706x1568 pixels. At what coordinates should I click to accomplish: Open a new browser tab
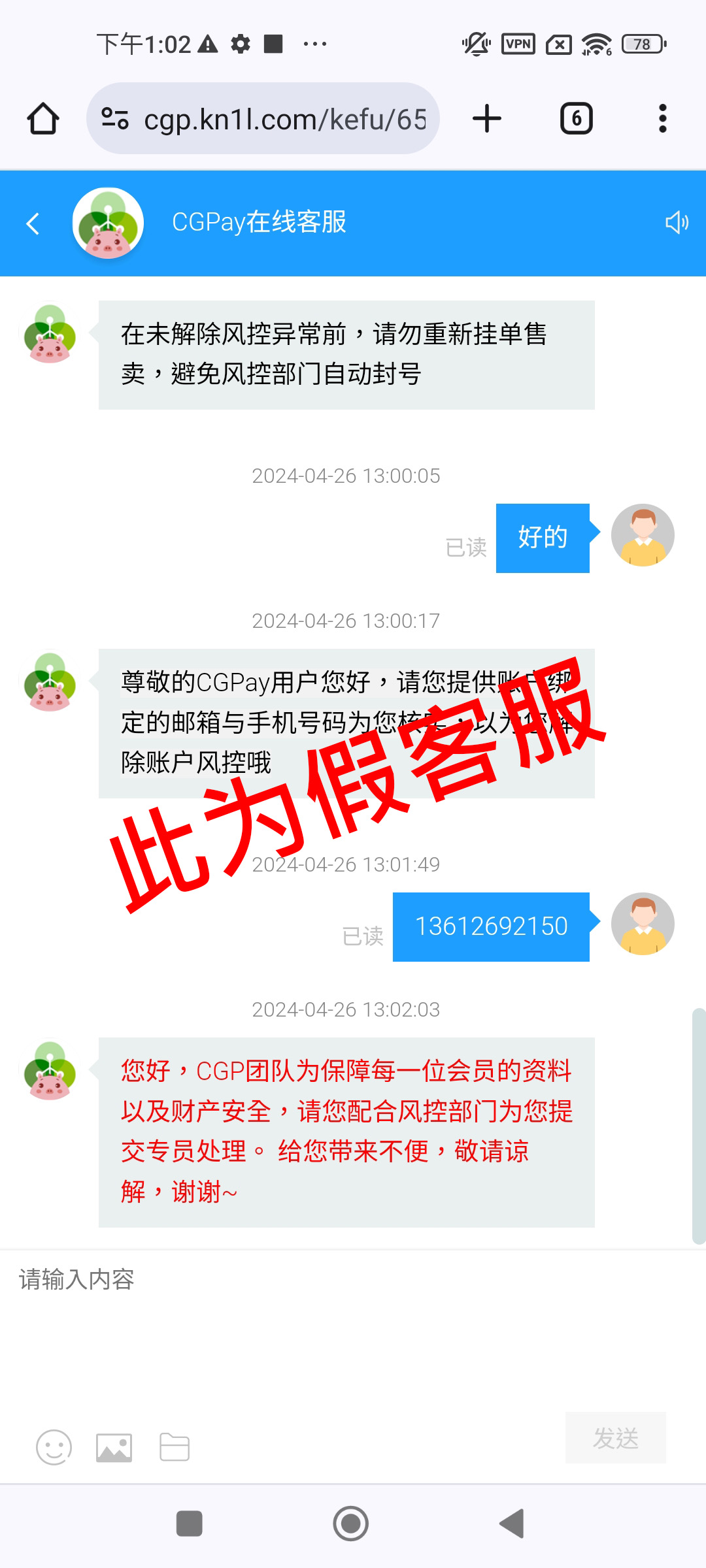[x=487, y=119]
